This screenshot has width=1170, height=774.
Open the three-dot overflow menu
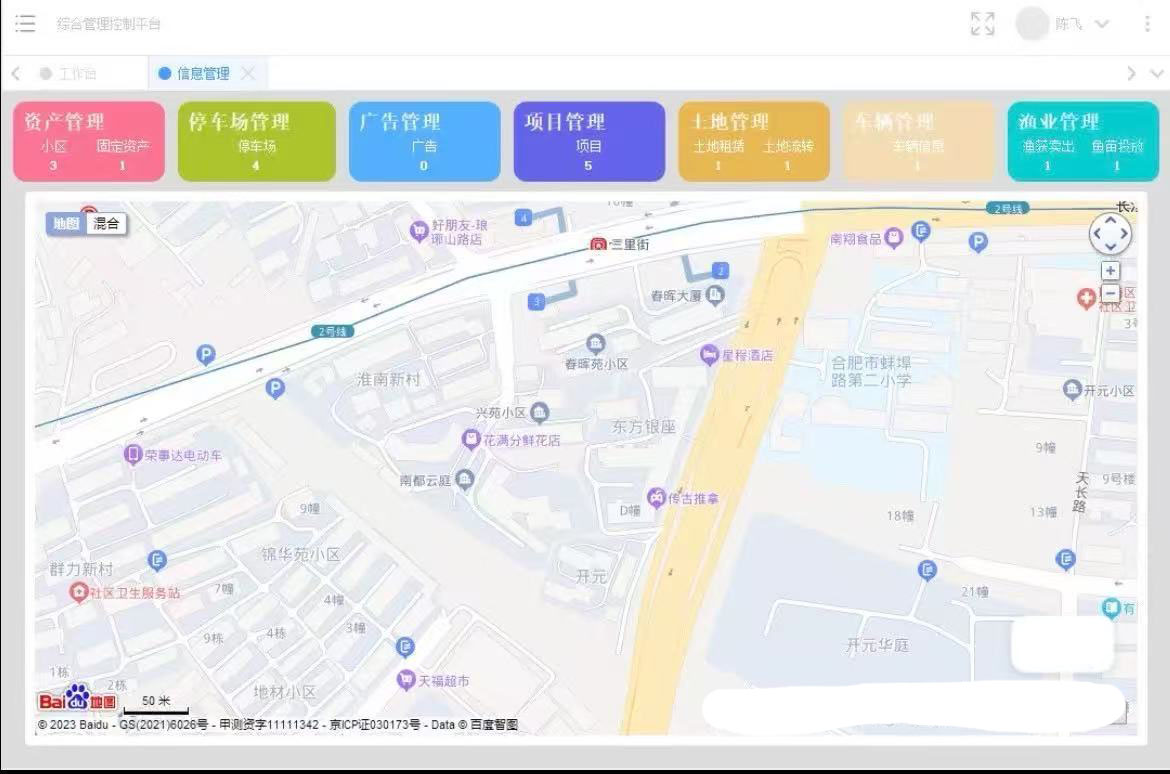[x=1147, y=24]
